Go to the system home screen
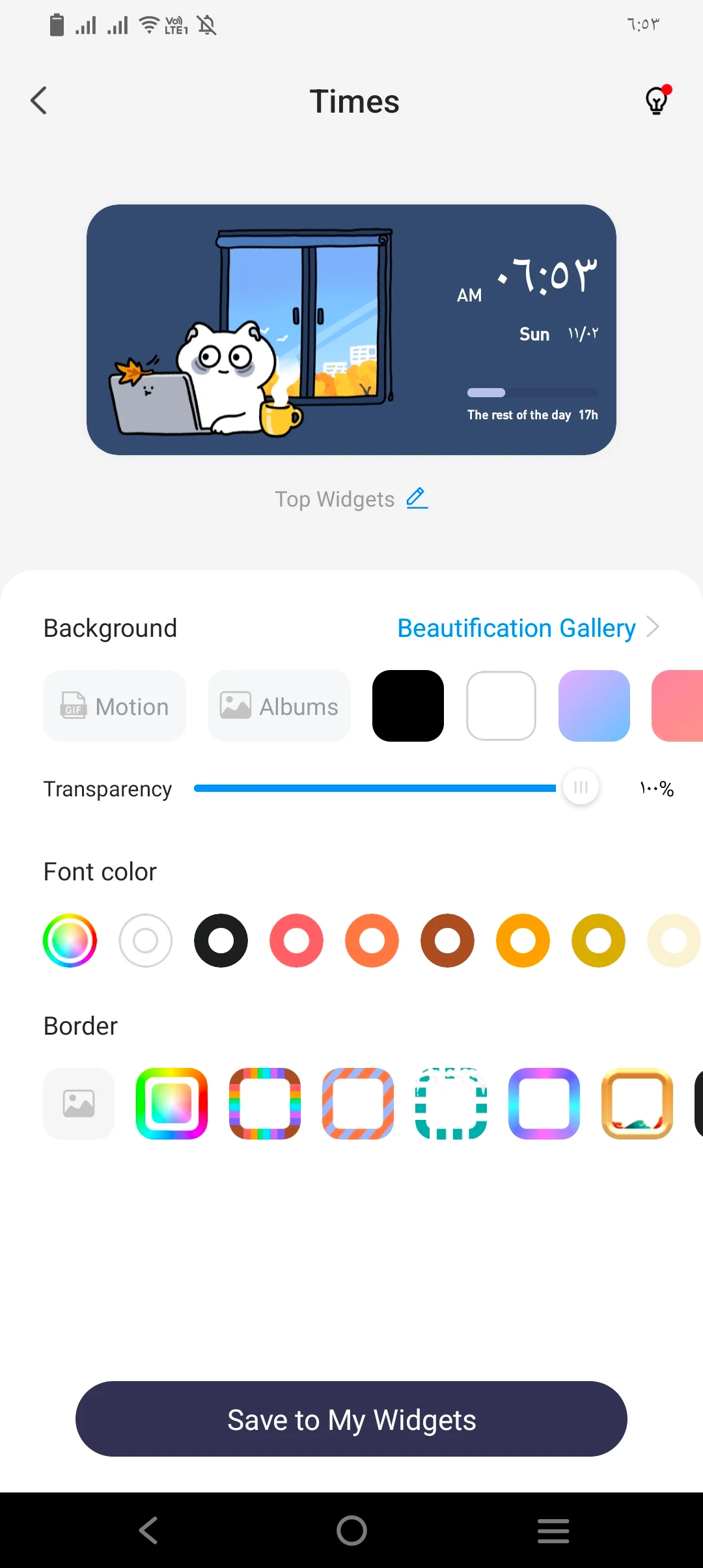 [x=351, y=1530]
